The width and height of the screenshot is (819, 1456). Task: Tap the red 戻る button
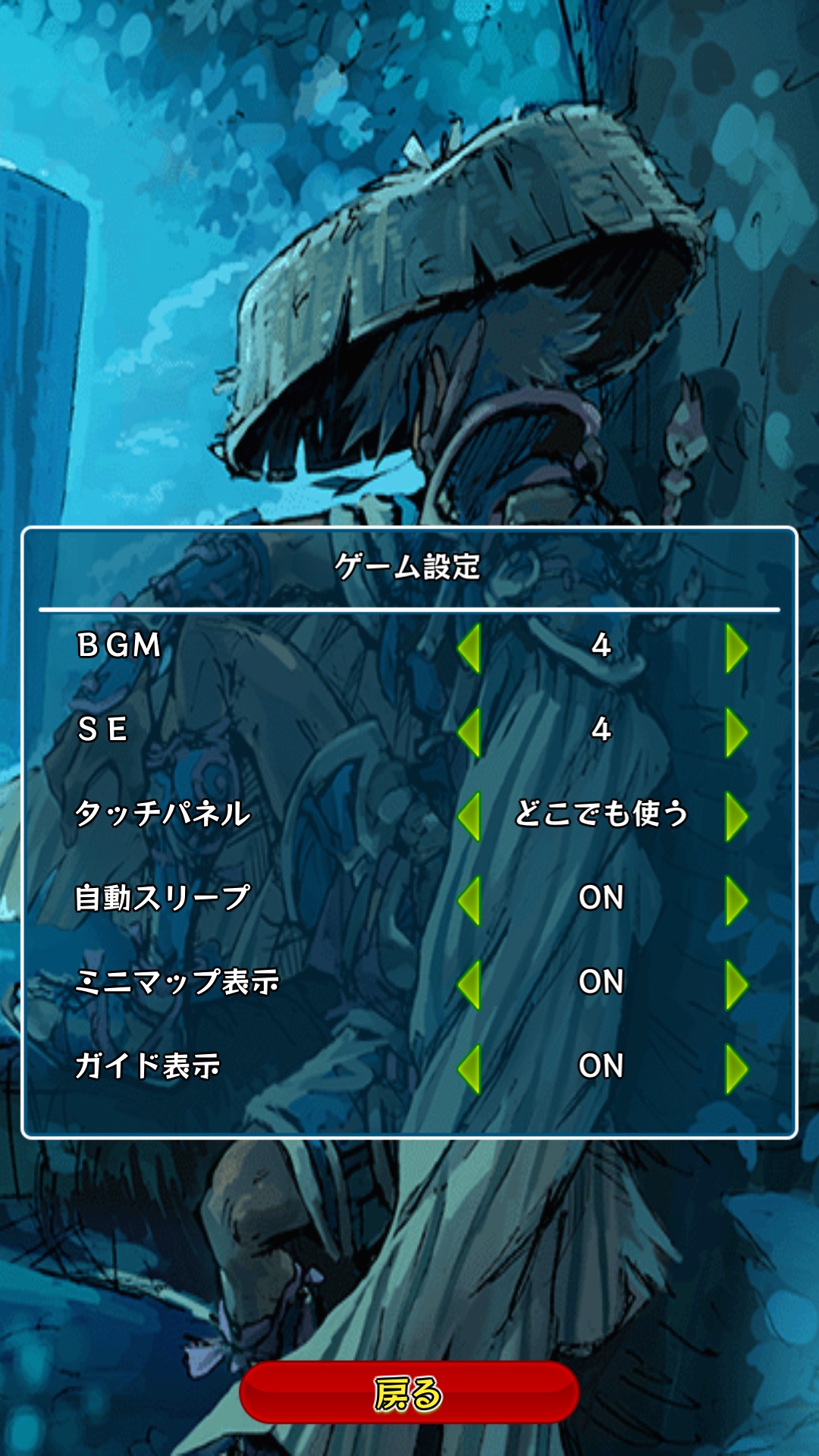(409, 1392)
